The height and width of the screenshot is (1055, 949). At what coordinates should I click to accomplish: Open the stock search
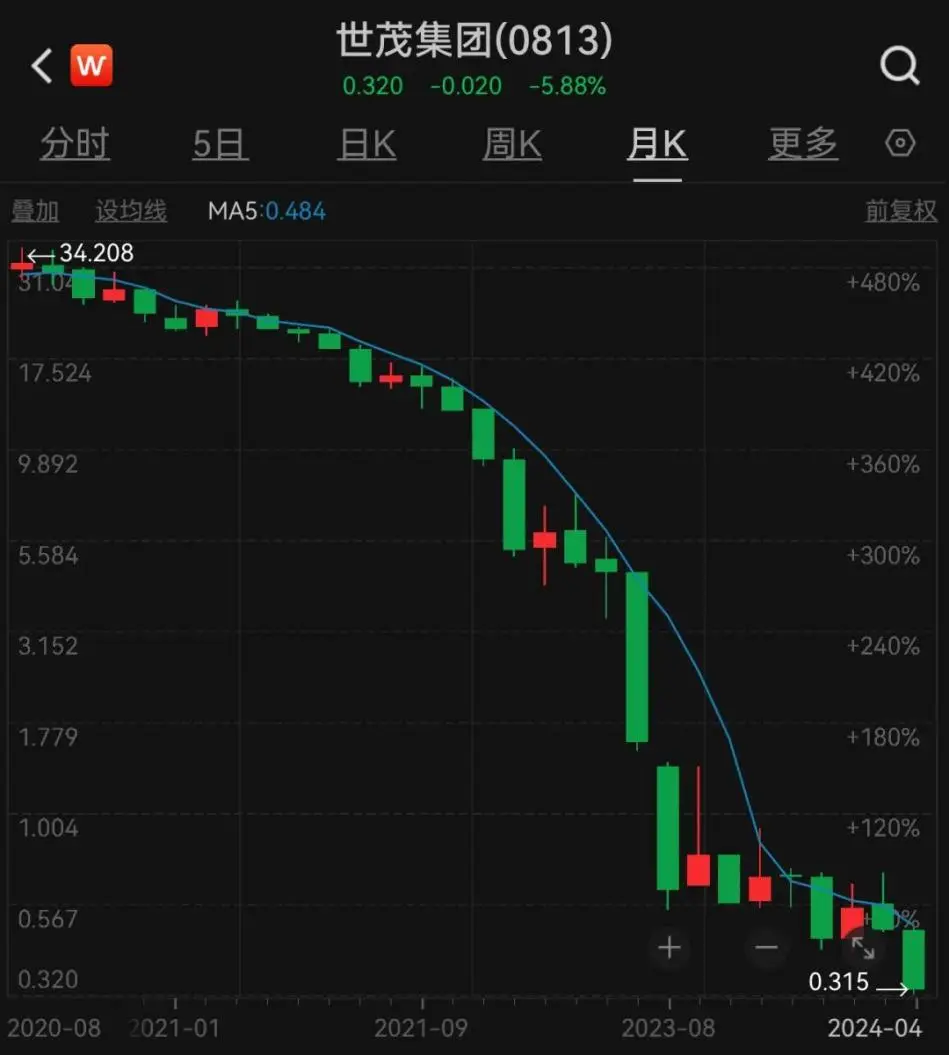coord(899,66)
